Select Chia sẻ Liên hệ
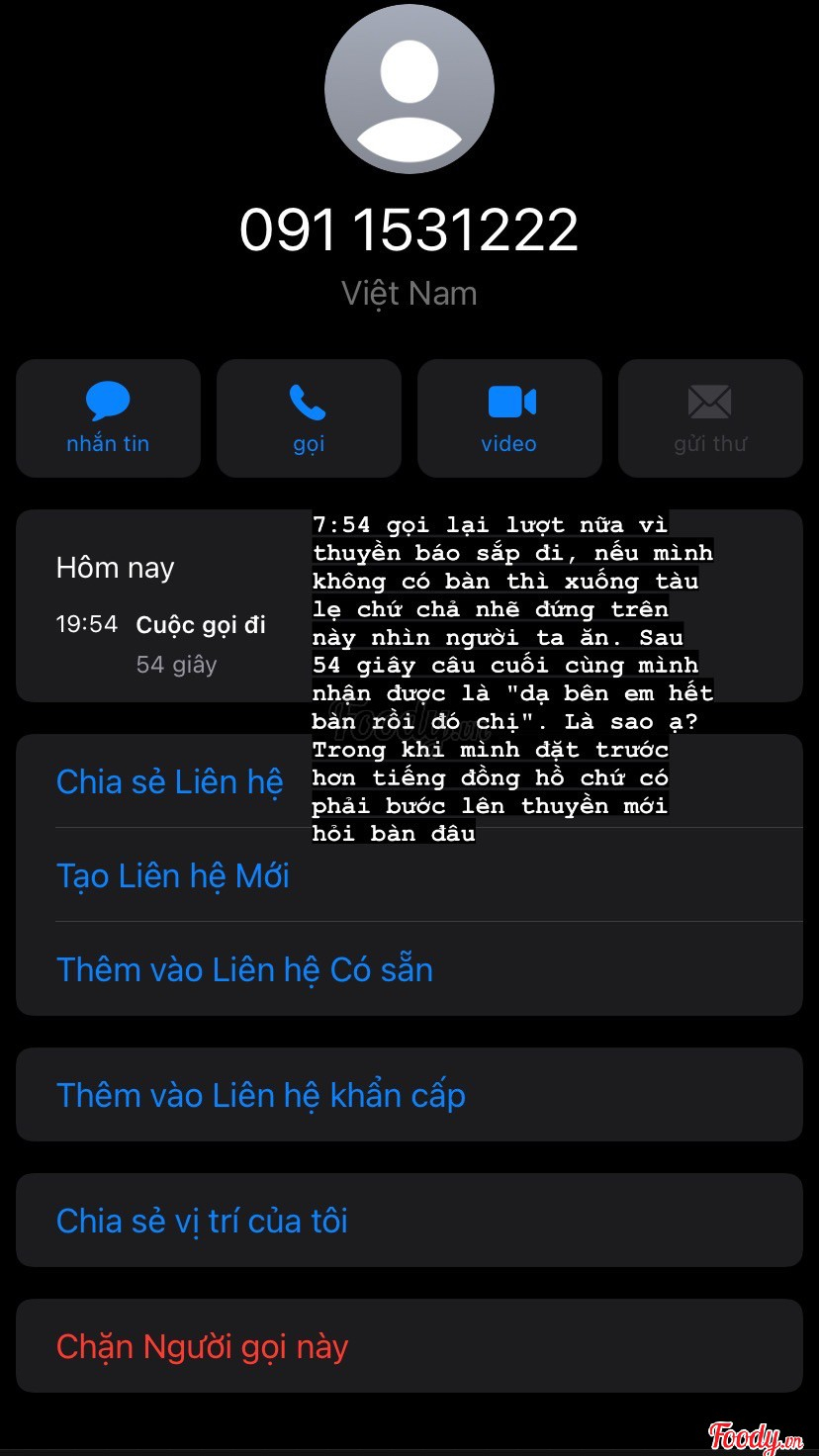819x1456 pixels. [409, 781]
